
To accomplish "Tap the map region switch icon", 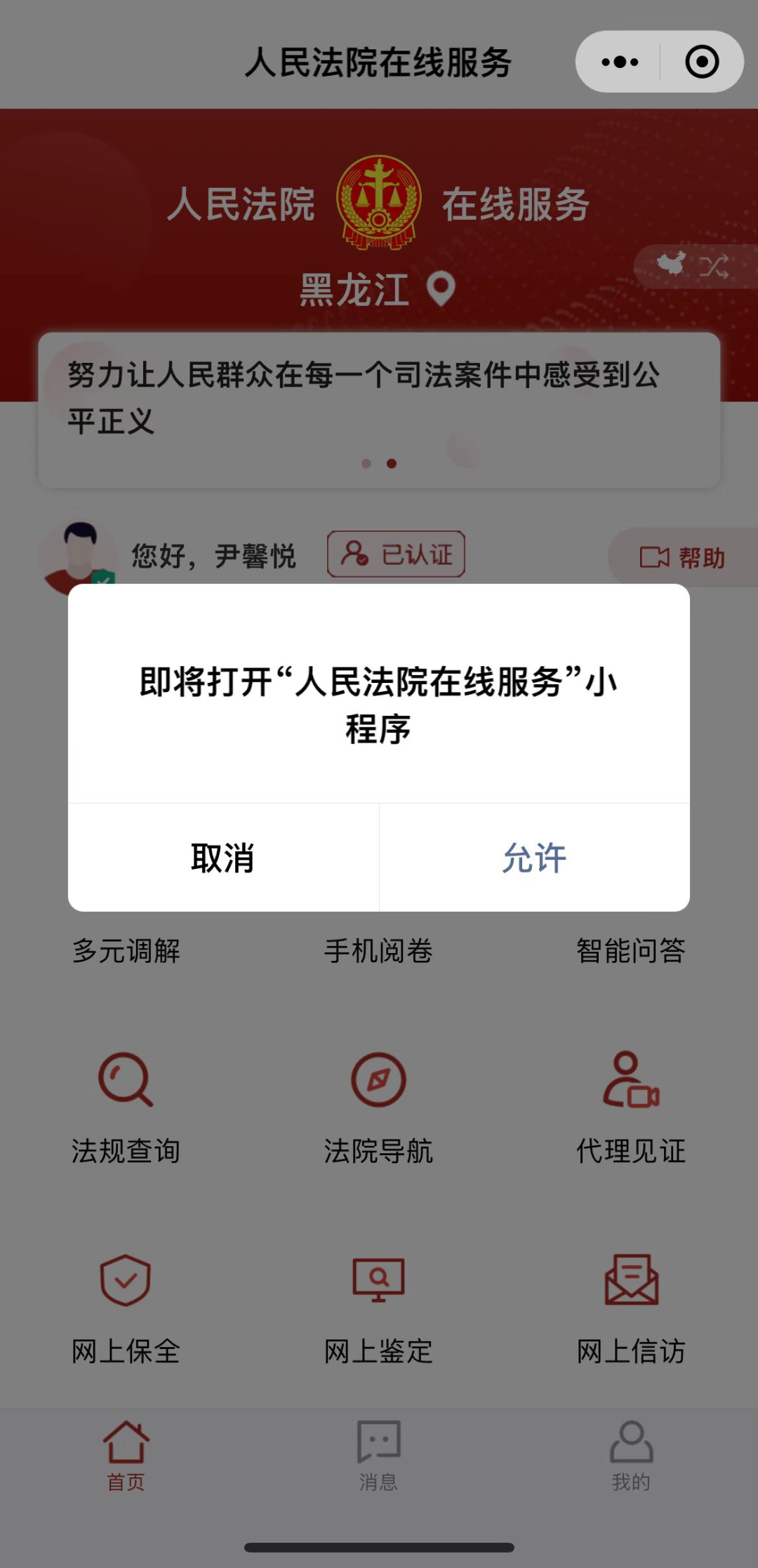I will (x=693, y=265).
